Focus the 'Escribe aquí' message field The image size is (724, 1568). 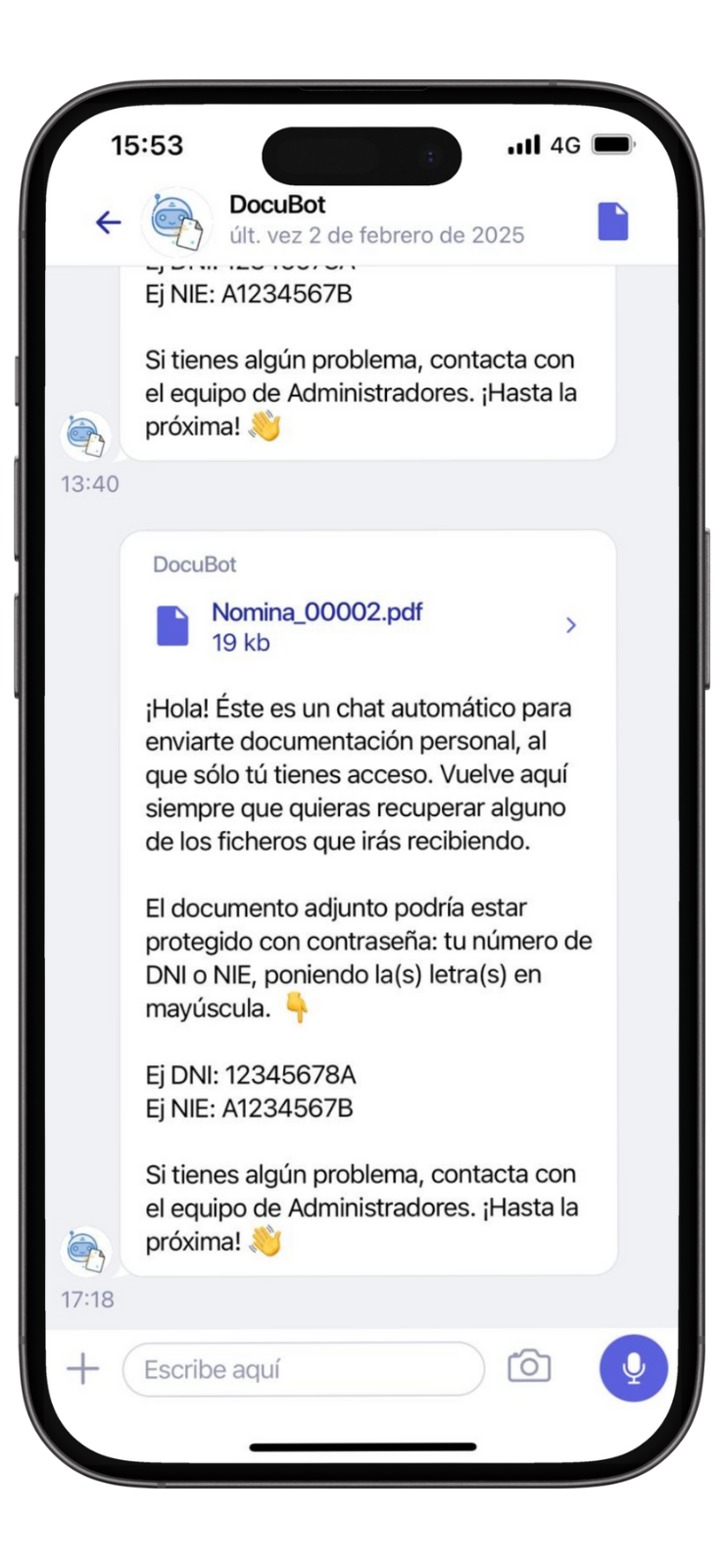pyautogui.click(x=304, y=1369)
